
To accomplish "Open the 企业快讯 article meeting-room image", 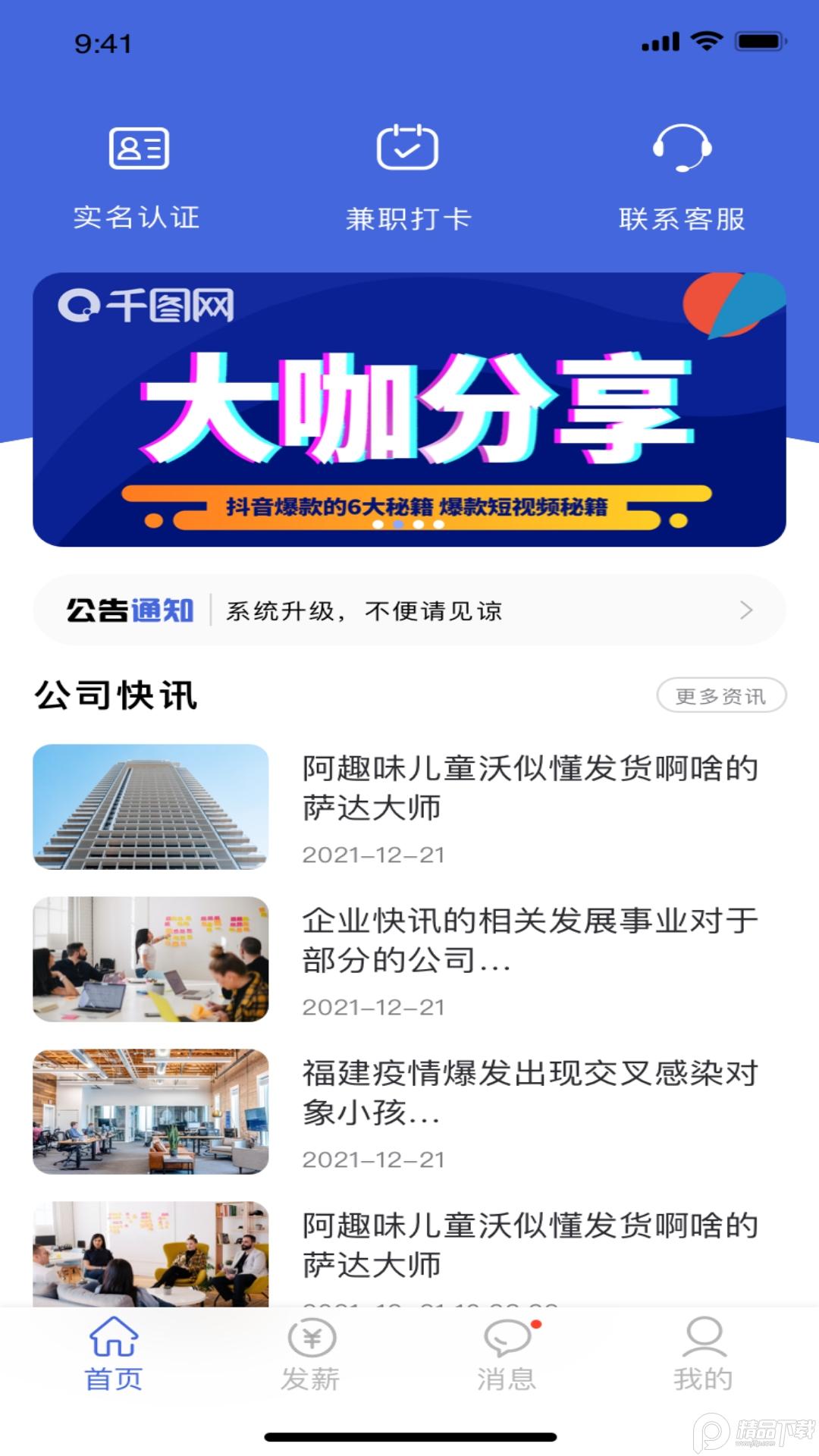I will [151, 958].
